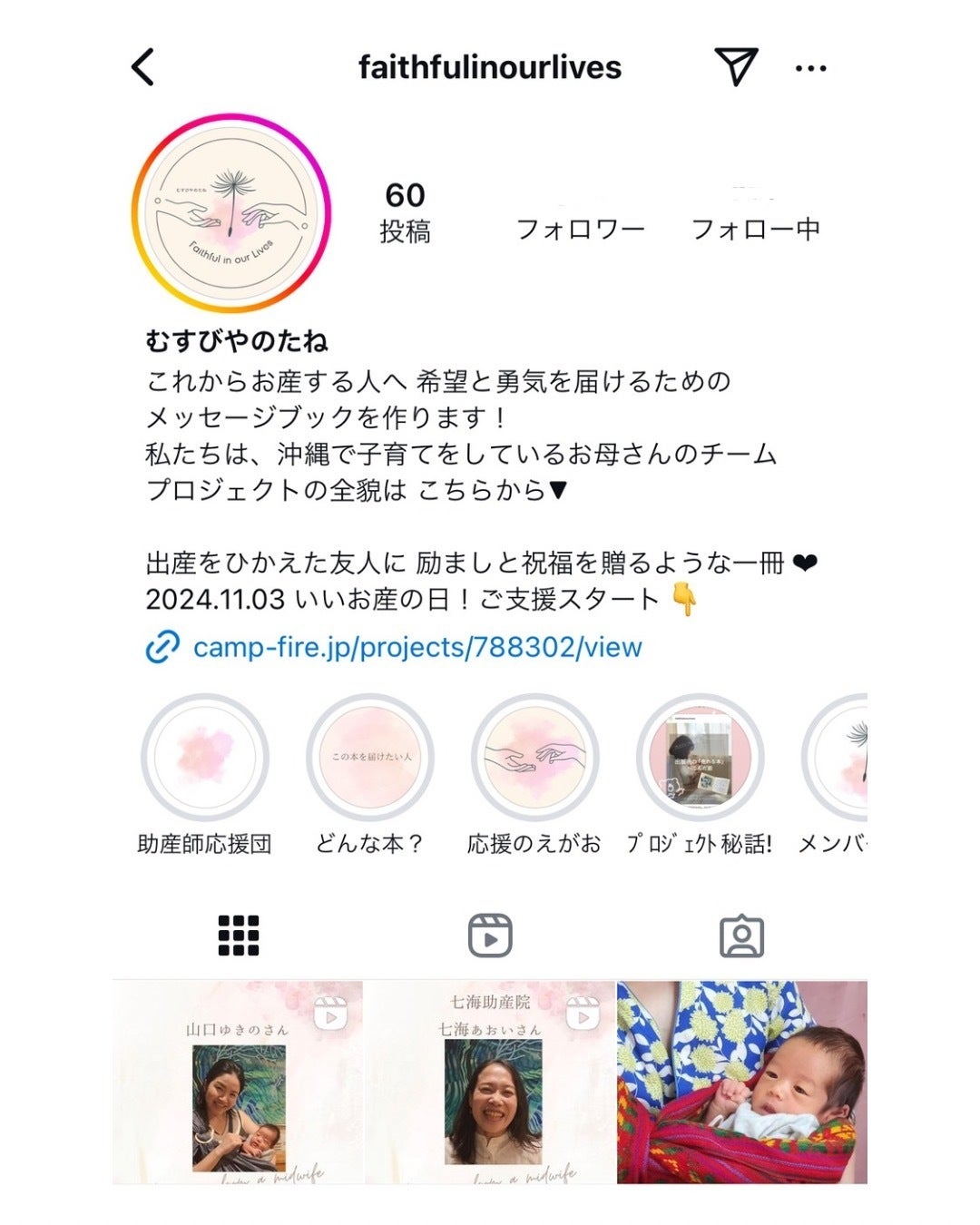Open the three-dot overflow menu

(810, 68)
